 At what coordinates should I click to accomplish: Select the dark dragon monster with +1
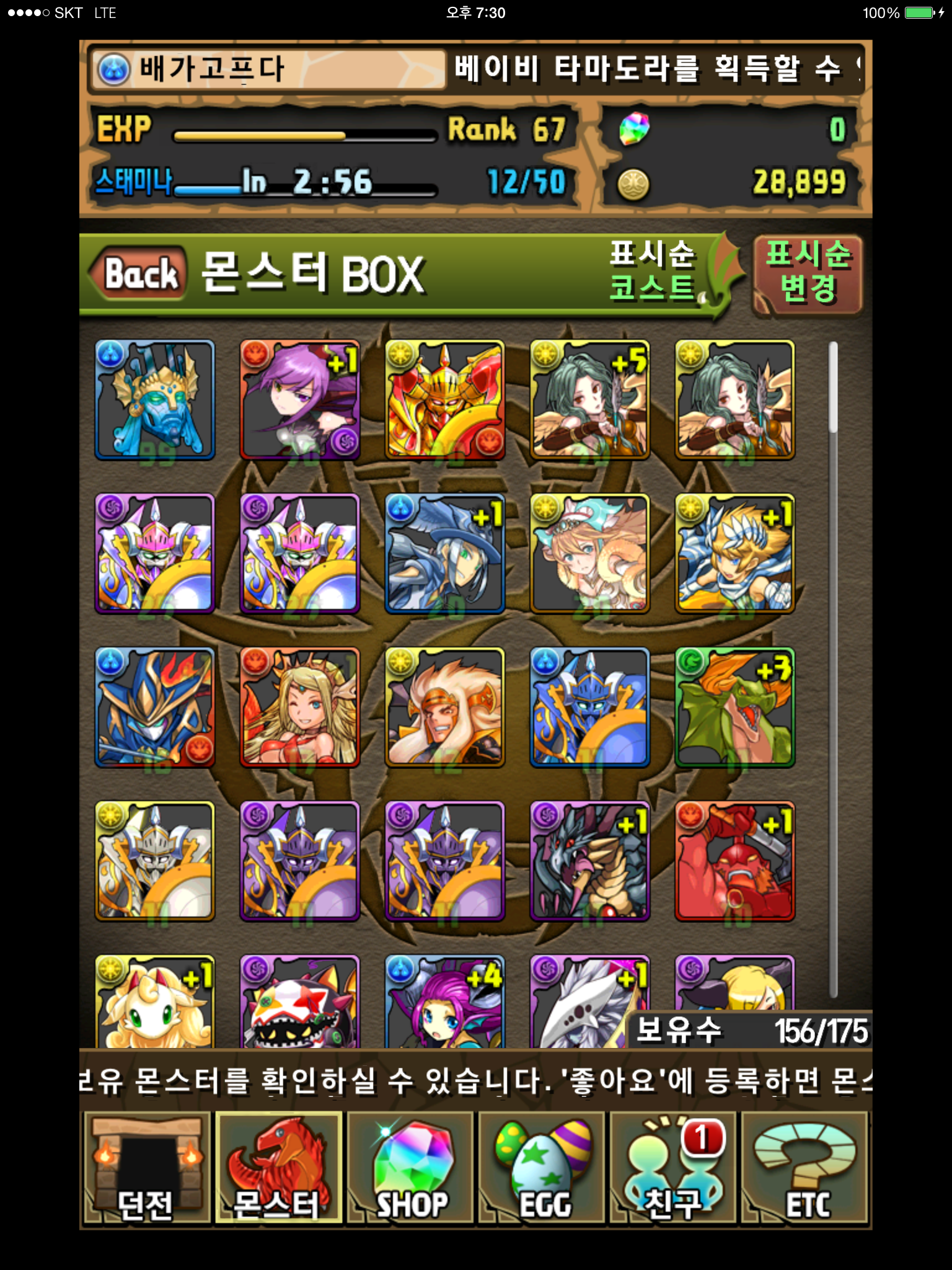pos(590,861)
